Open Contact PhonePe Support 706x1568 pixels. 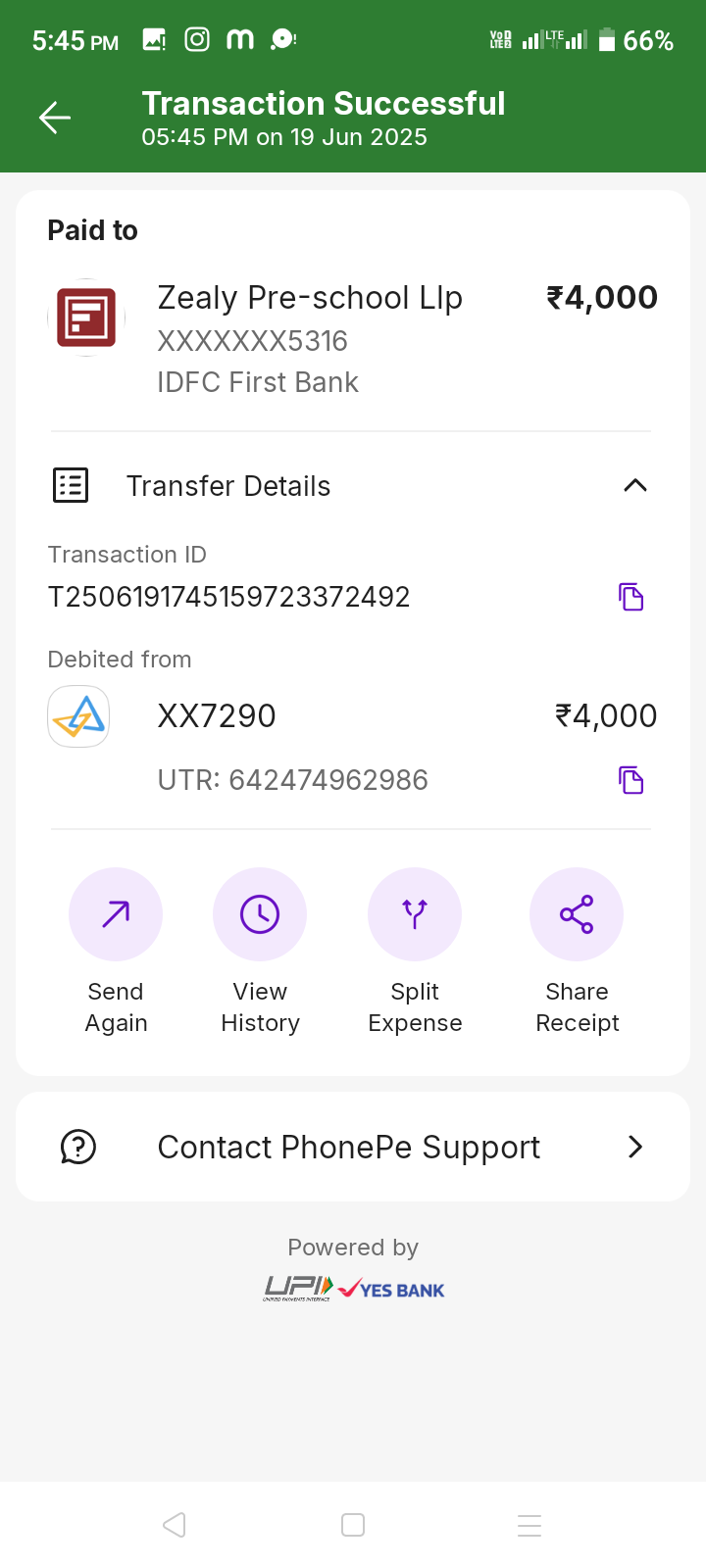tap(353, 1147)
